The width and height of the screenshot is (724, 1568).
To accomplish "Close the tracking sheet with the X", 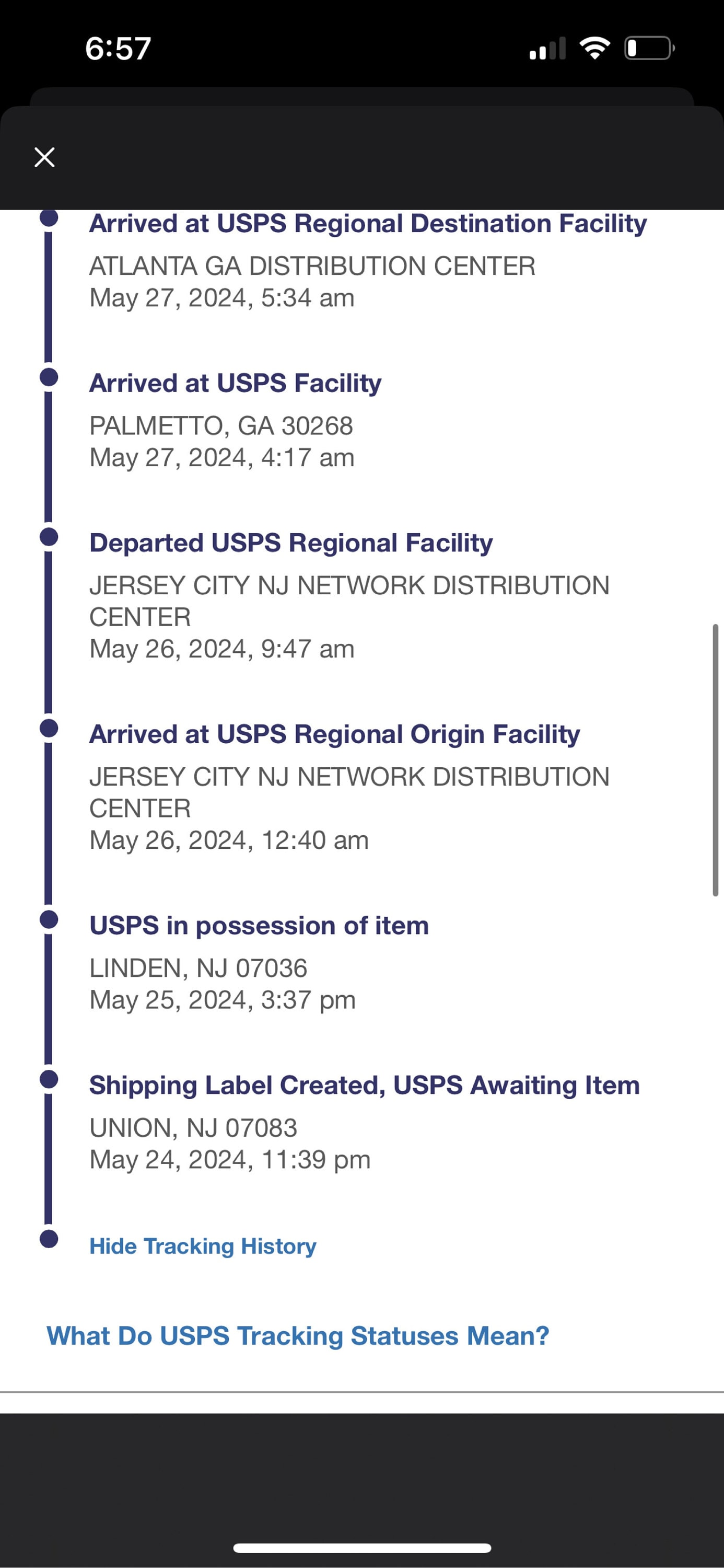I will tap(44, 157).
